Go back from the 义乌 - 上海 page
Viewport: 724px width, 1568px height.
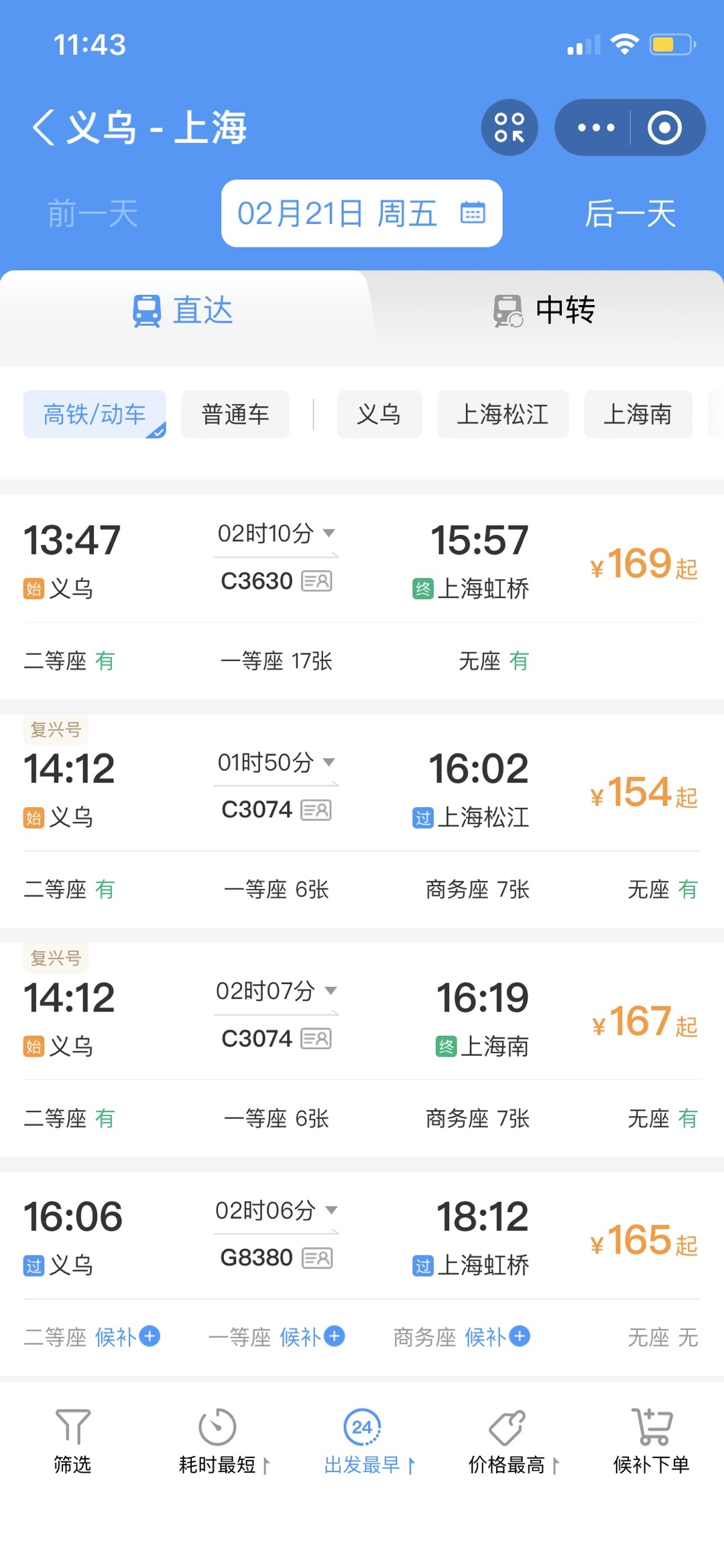tap(44, 127)
